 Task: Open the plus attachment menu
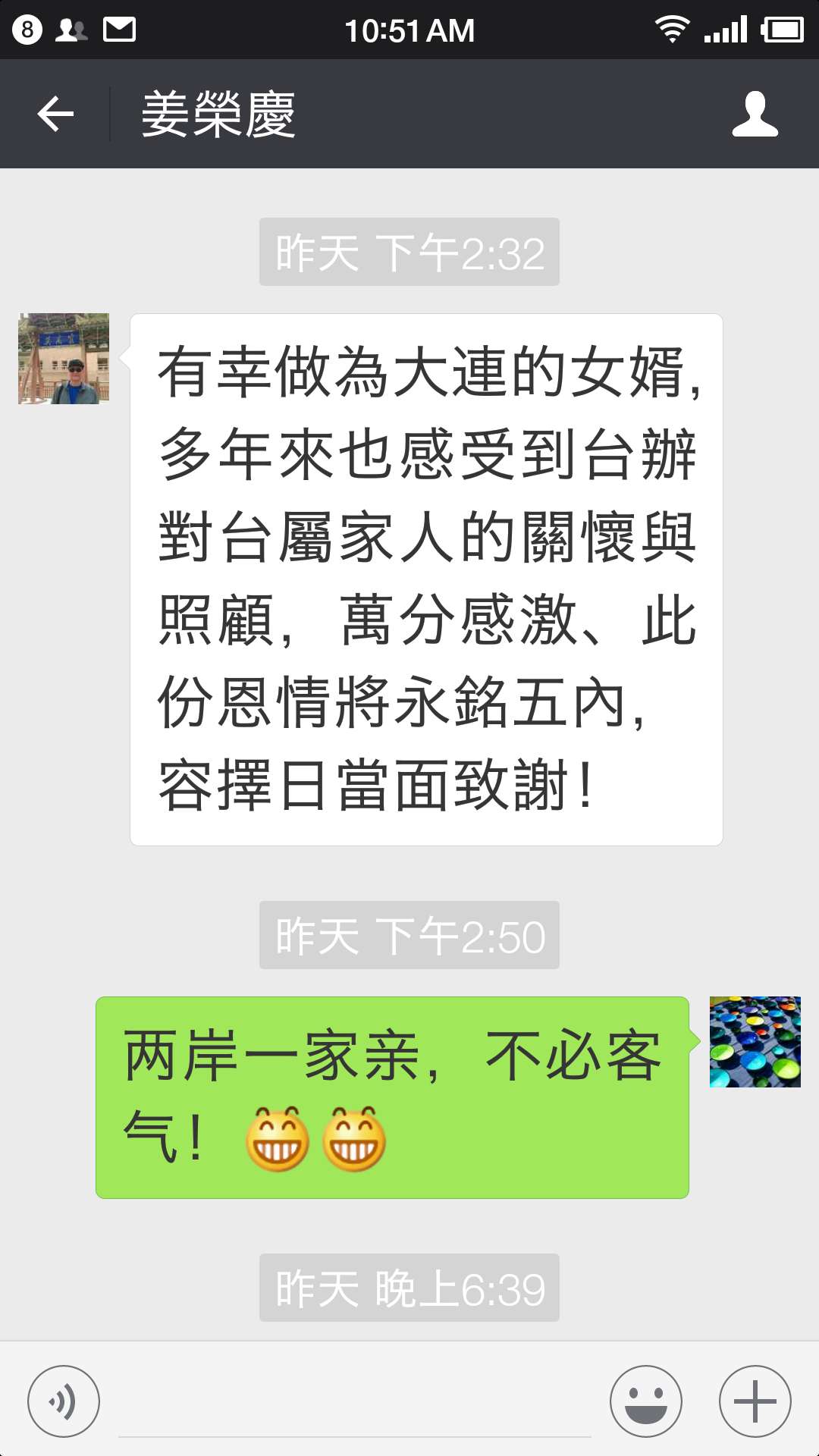[755, 1401]
